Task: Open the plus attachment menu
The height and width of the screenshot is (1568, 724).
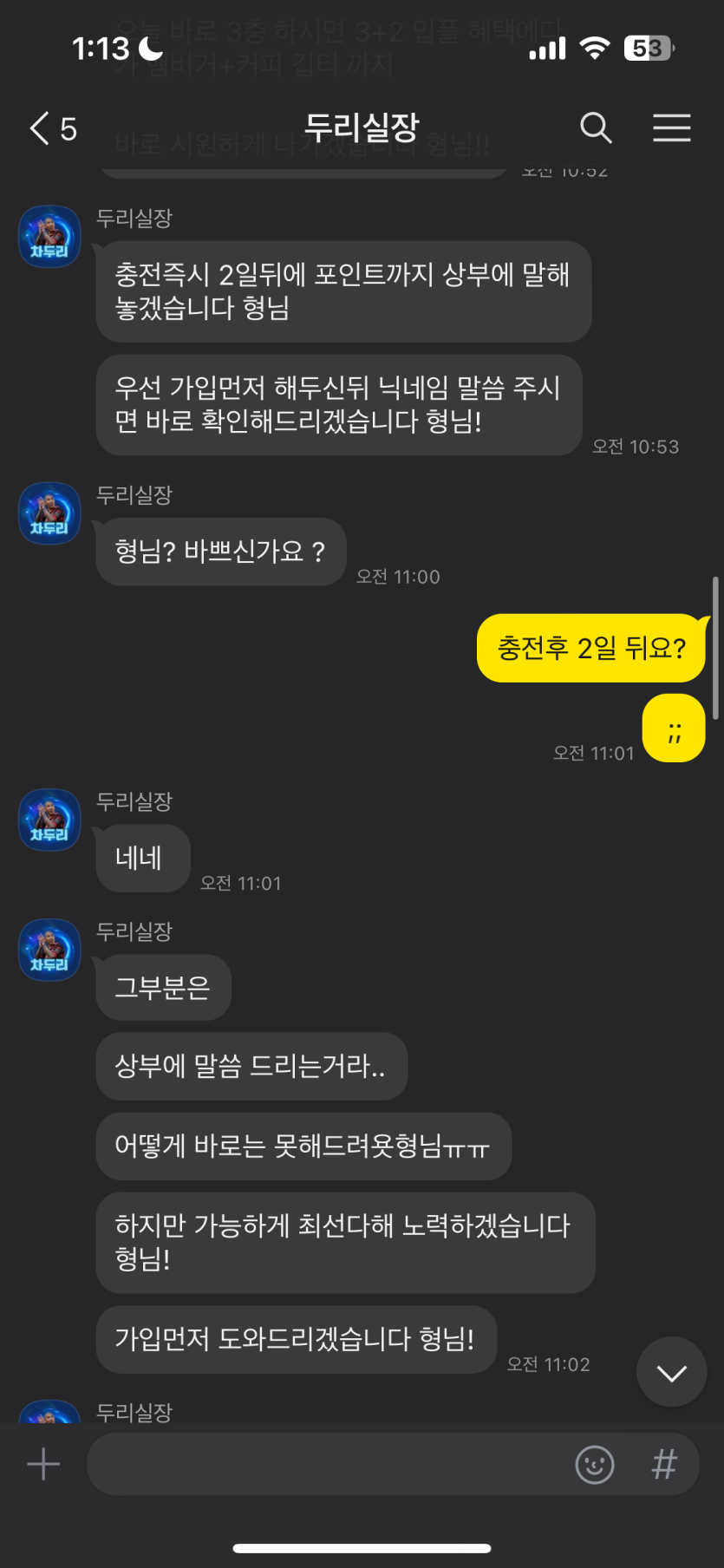Action: coord(43,1465)
